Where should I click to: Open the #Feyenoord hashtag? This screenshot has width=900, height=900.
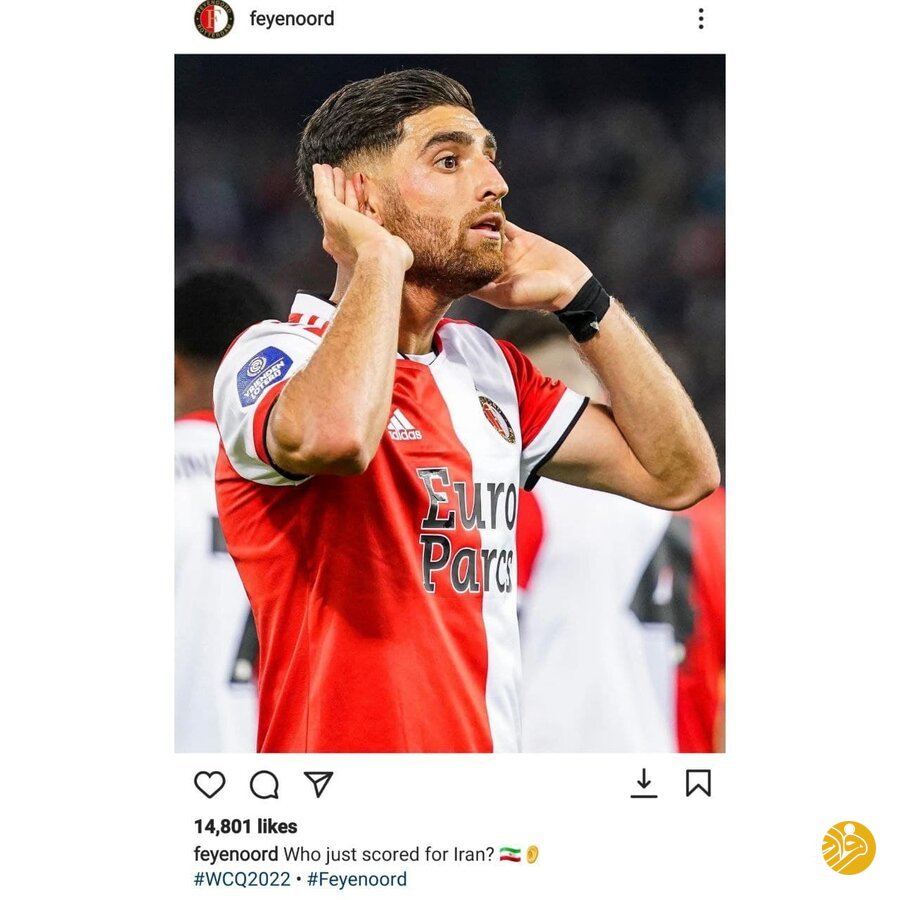(357, 879)
